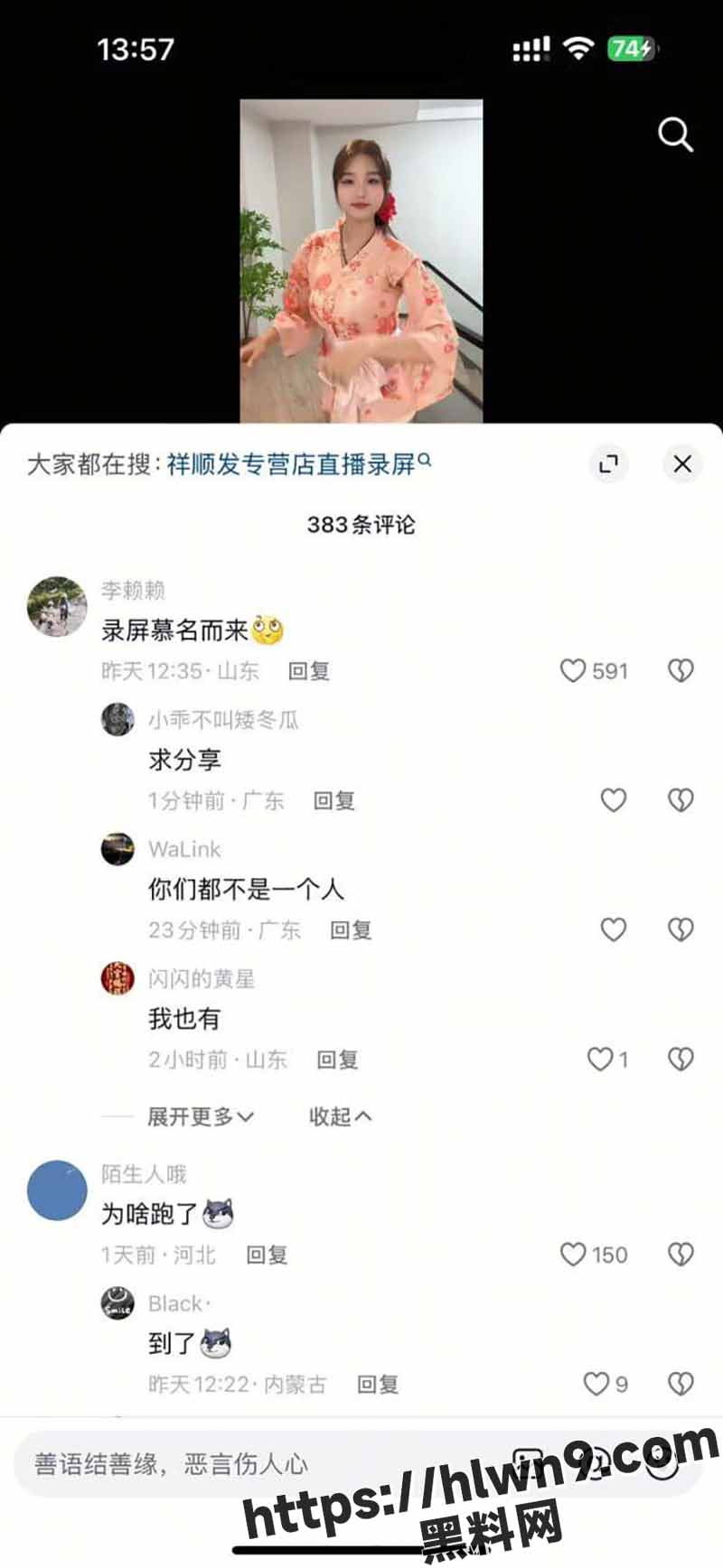Dislike 李赖赖's comment

click(x=681, y=671)
